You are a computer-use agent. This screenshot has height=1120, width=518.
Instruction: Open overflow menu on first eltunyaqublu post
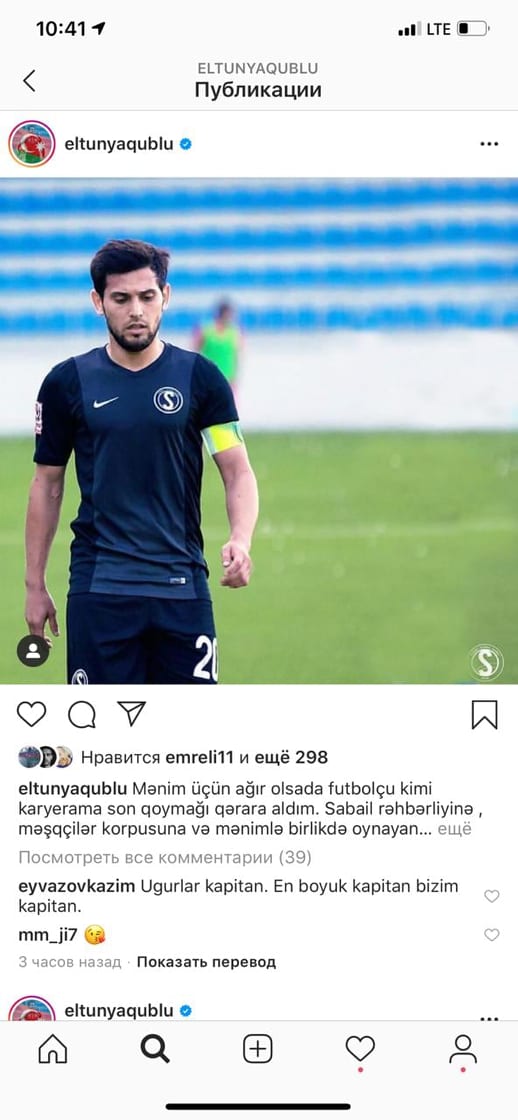[x=489, y=144]
